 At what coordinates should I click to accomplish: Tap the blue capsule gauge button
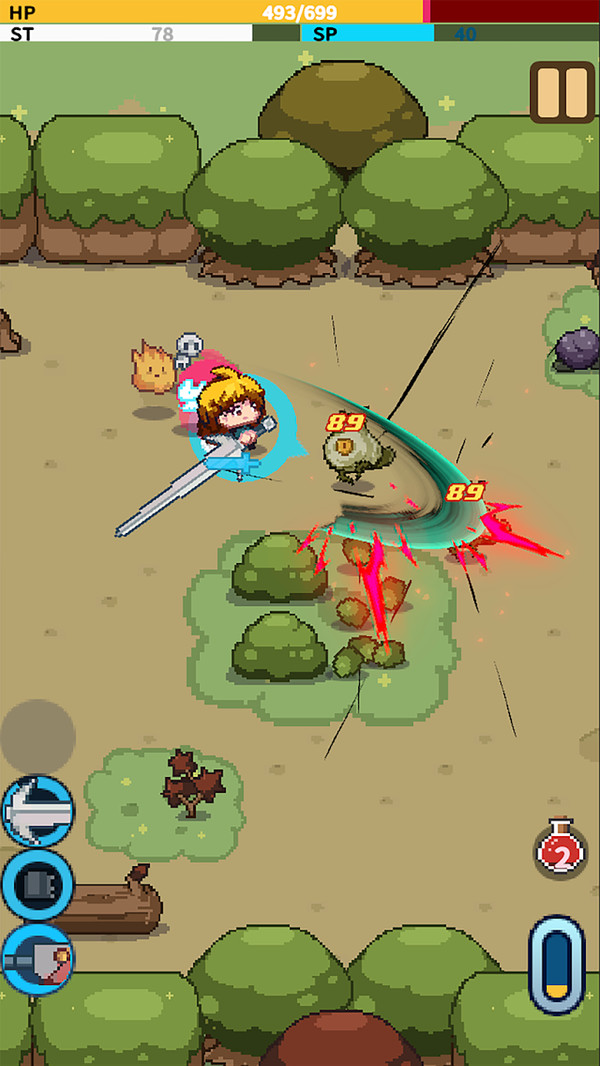pyautogui.click(x=557, y=965)
